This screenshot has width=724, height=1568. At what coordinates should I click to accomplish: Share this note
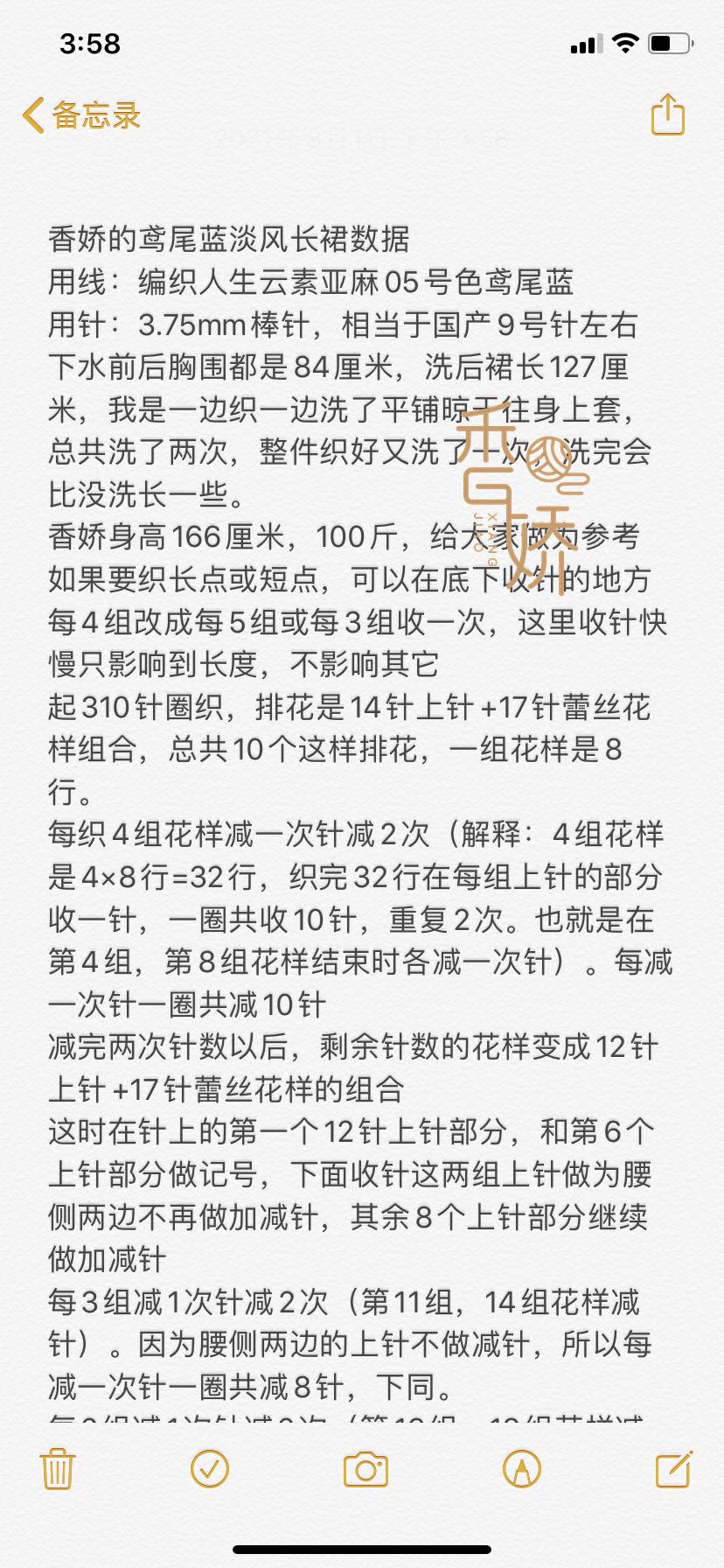[x=668, y=114]
